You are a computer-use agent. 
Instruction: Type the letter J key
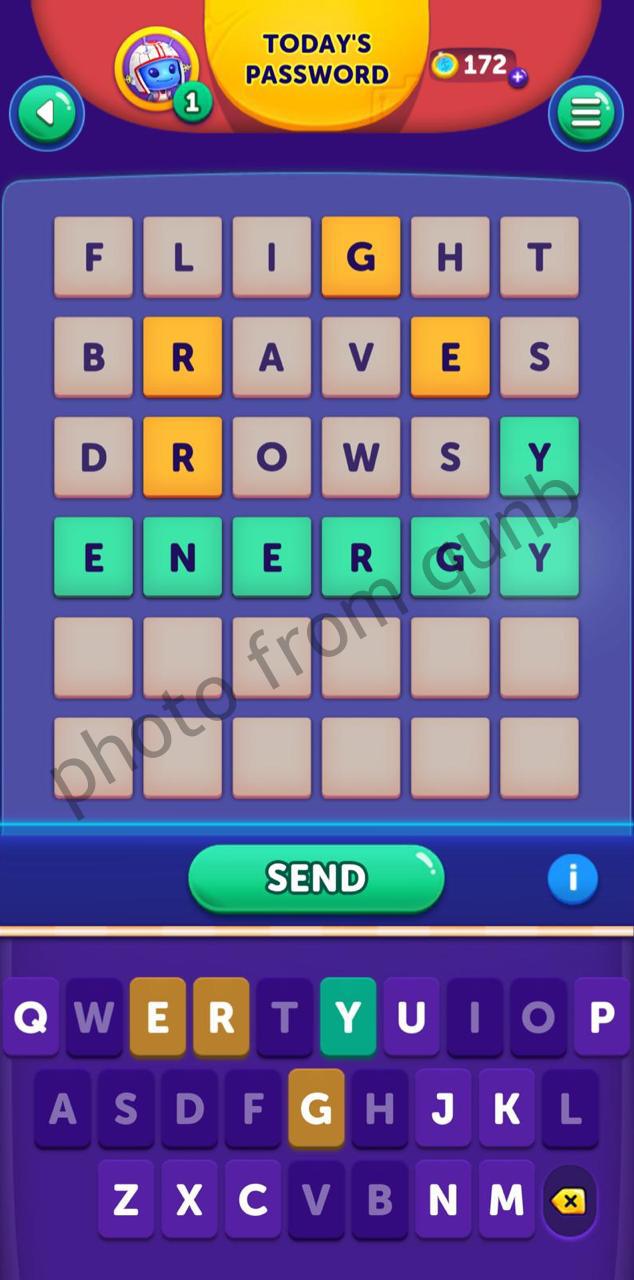coord(443,1108)
